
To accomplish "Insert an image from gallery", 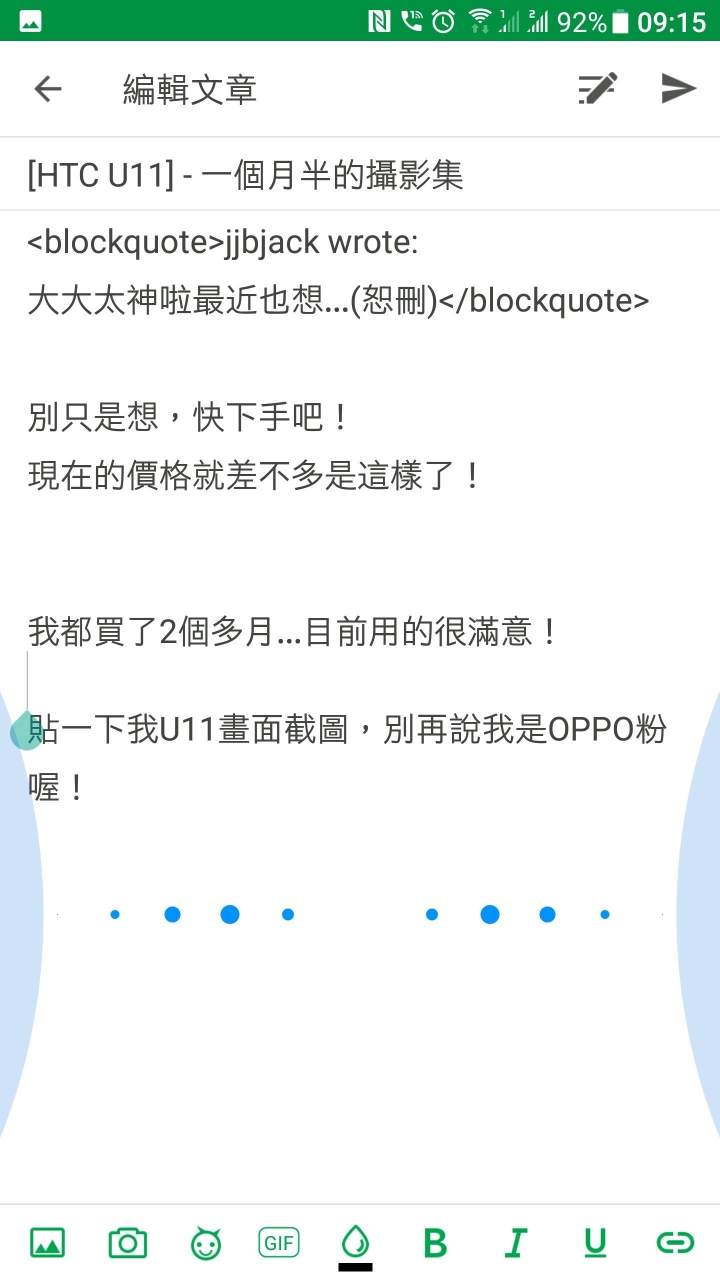I will click(x=47, y=1243).
